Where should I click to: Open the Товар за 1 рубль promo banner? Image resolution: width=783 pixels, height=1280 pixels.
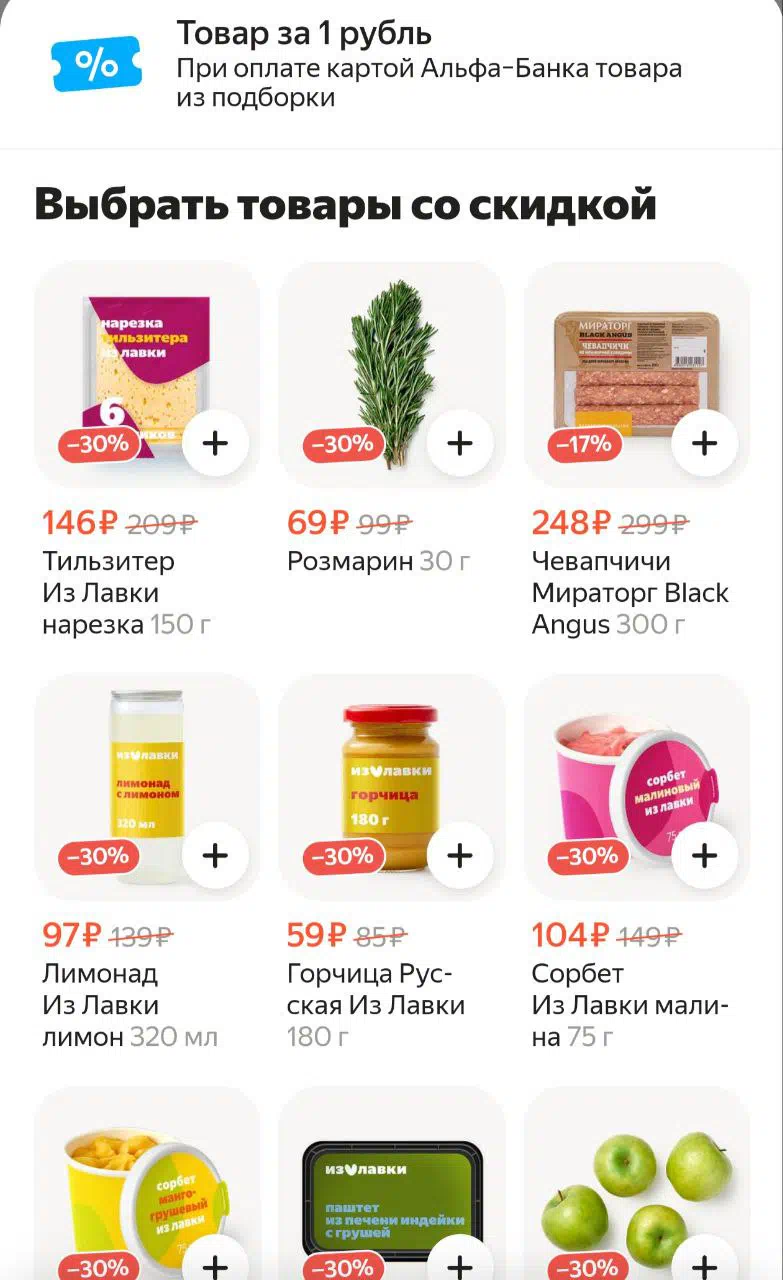pos(391,64)
